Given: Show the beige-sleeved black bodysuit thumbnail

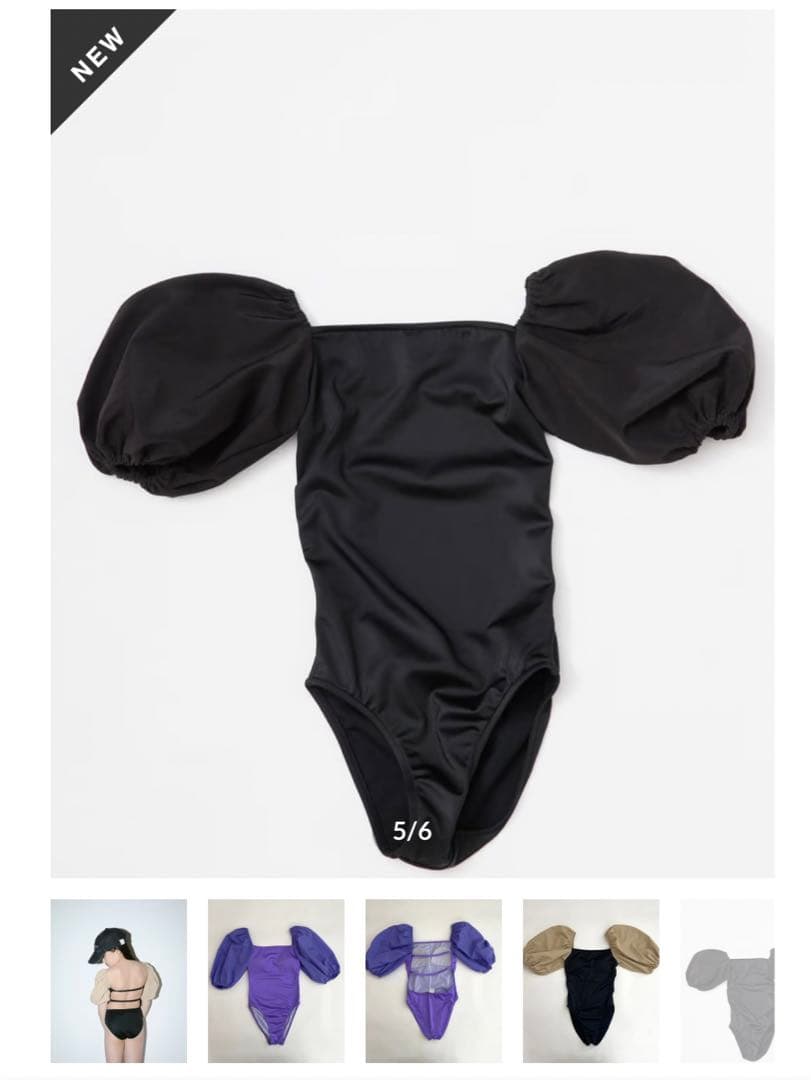Looking at the screenshot, I should pyautogui.click(x=591, y=980).
